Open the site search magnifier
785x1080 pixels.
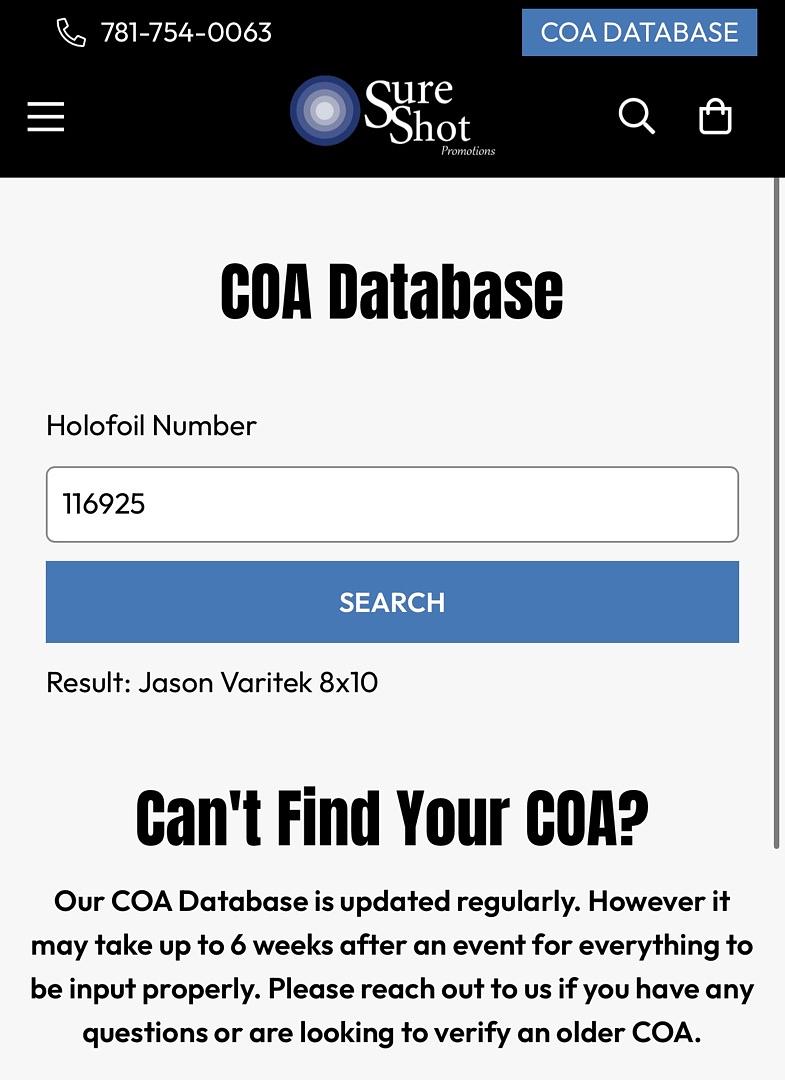[x=636, y=116]
